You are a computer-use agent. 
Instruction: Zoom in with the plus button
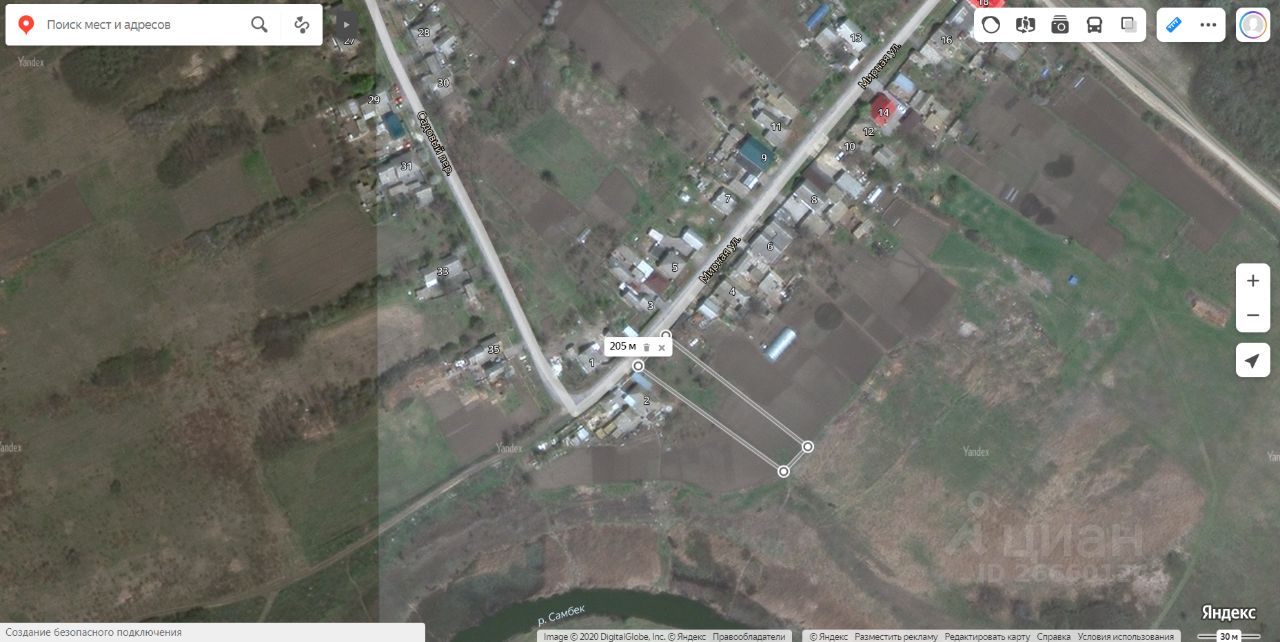point(1253,281)
